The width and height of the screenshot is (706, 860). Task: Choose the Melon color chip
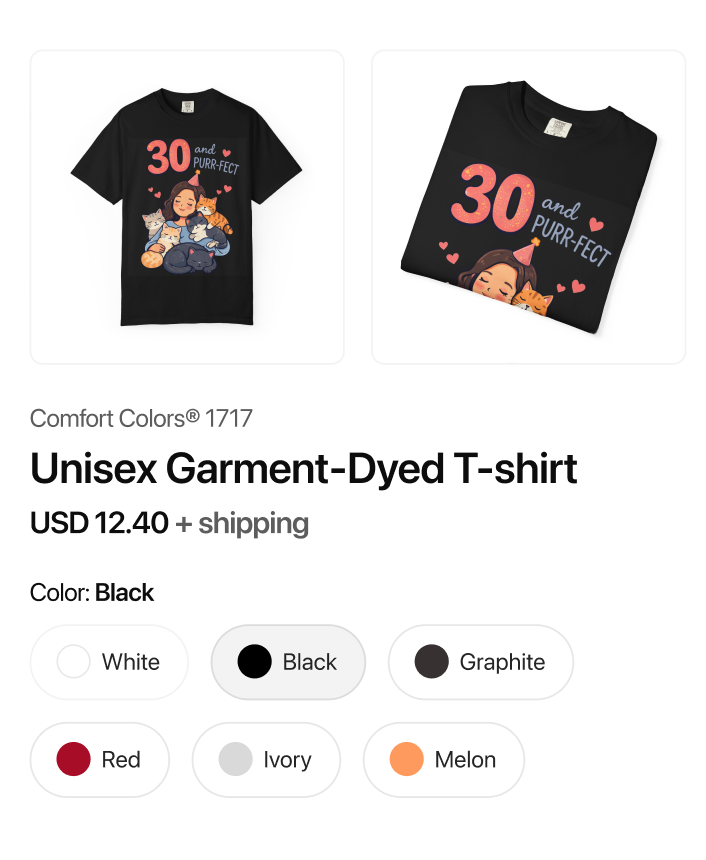coord(443,760)
